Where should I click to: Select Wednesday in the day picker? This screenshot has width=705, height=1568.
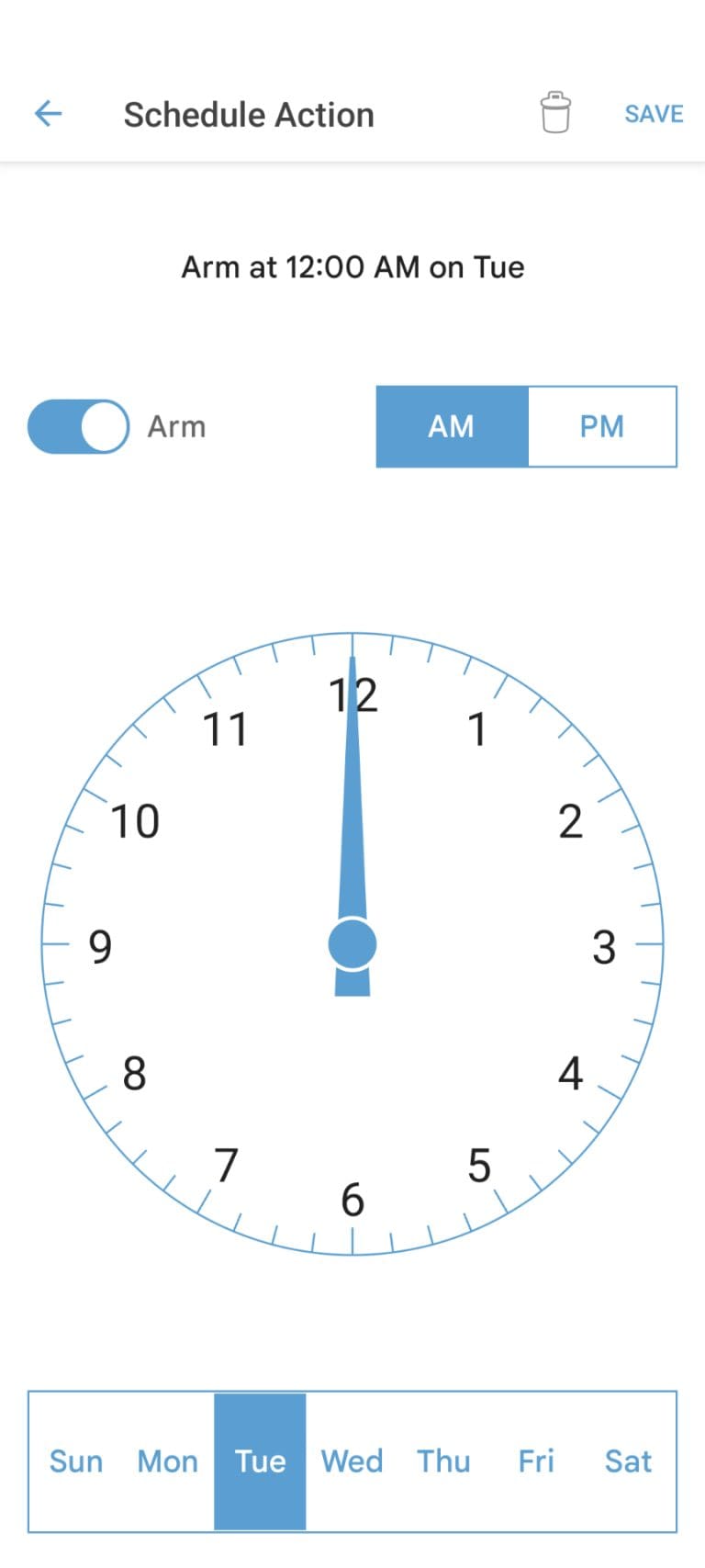351,1461
